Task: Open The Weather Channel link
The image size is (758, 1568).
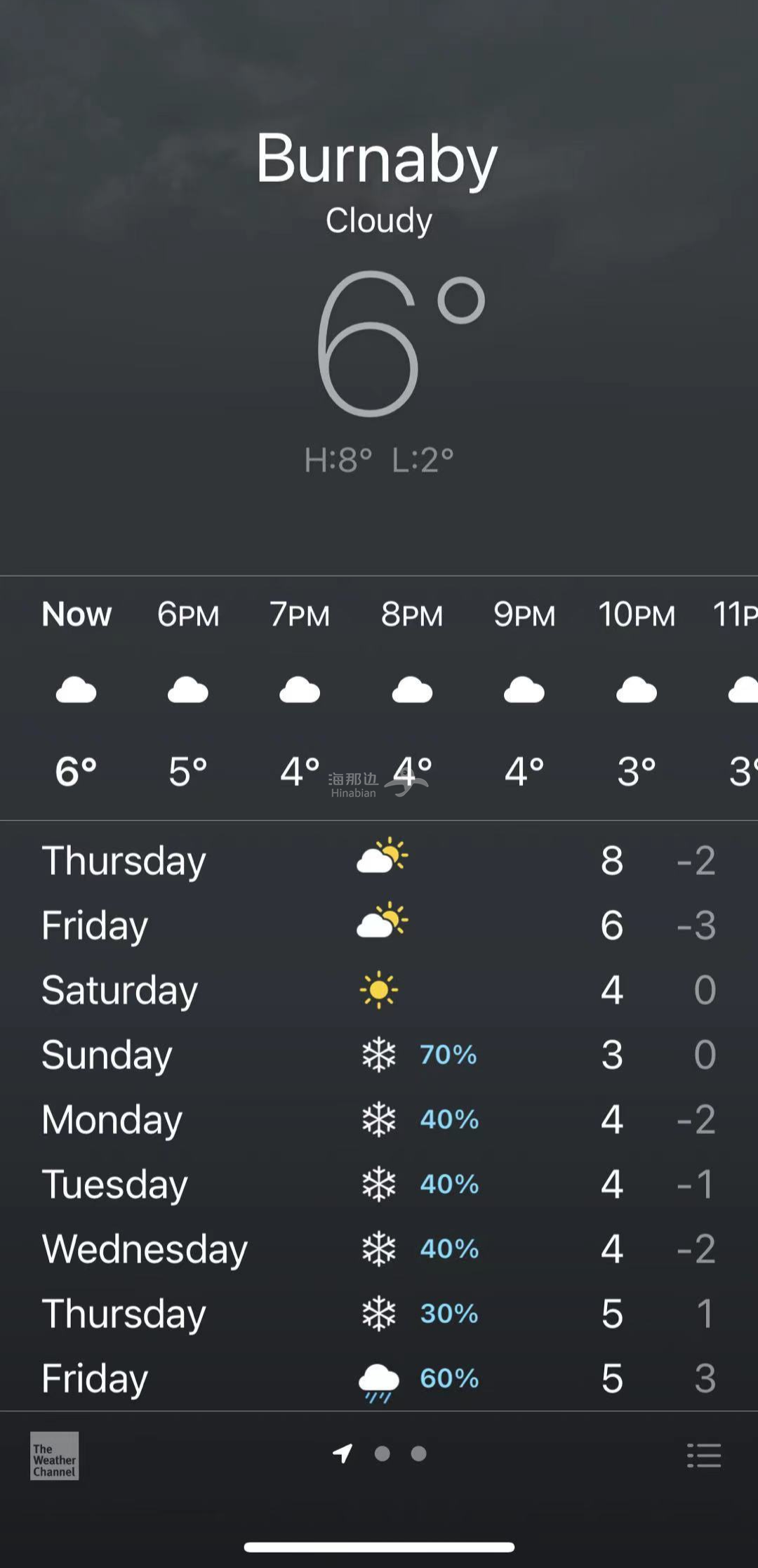Action: click(x=54, y=1455)
